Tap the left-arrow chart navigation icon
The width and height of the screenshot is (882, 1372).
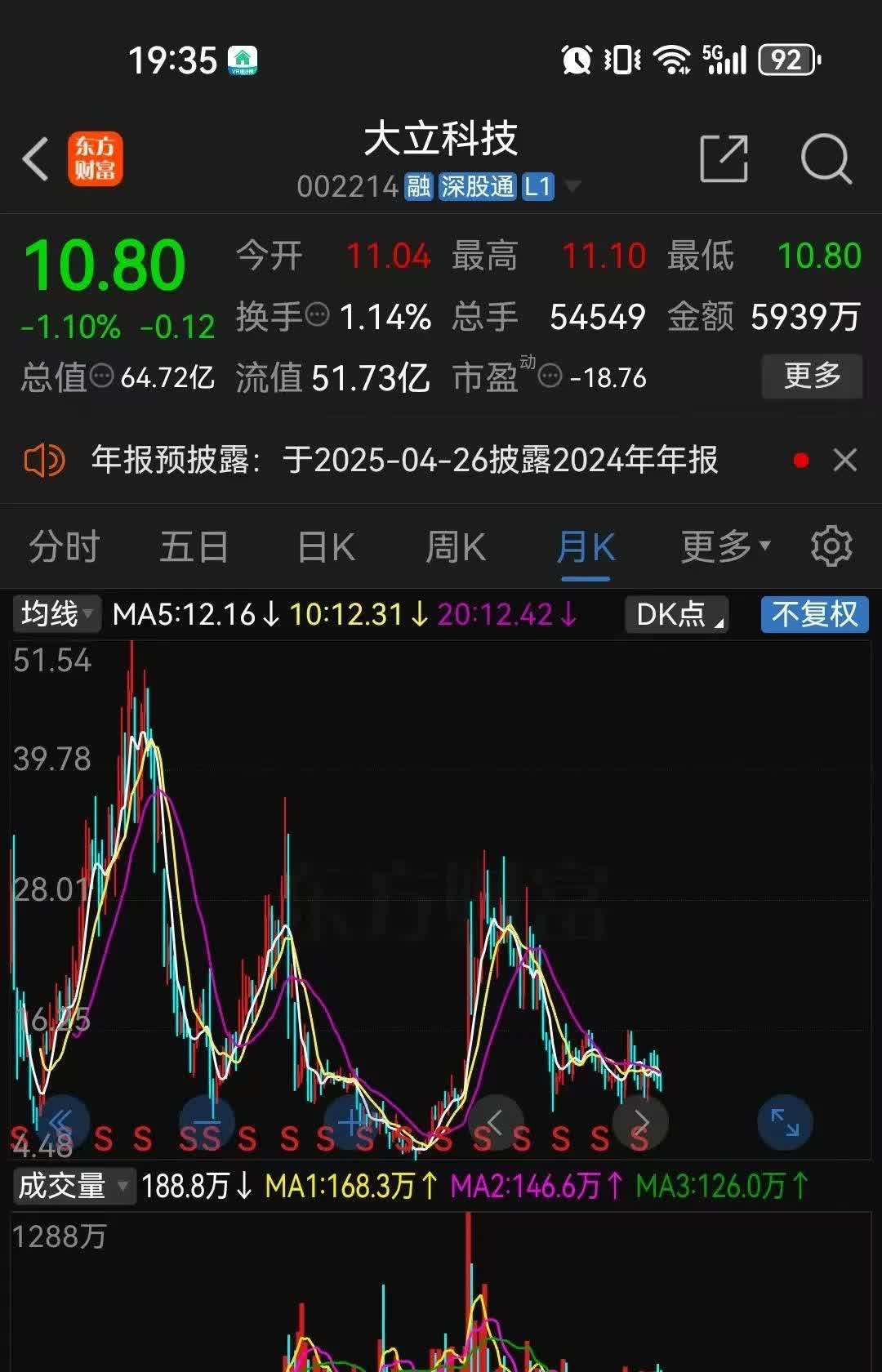[496, 1122]
